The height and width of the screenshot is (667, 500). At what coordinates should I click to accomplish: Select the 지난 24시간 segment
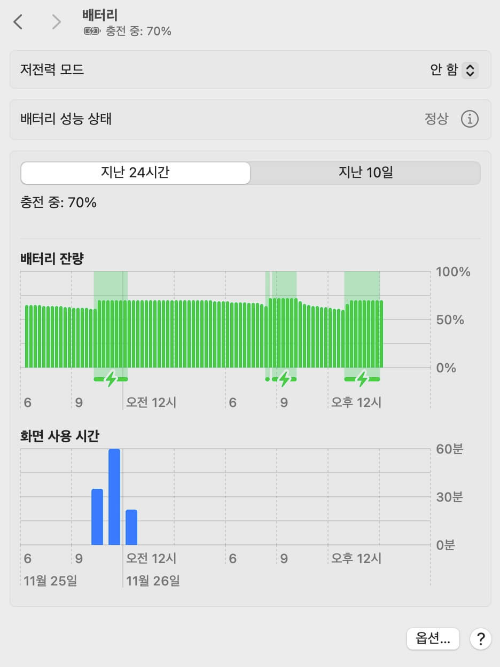click(x=135, y=173)
